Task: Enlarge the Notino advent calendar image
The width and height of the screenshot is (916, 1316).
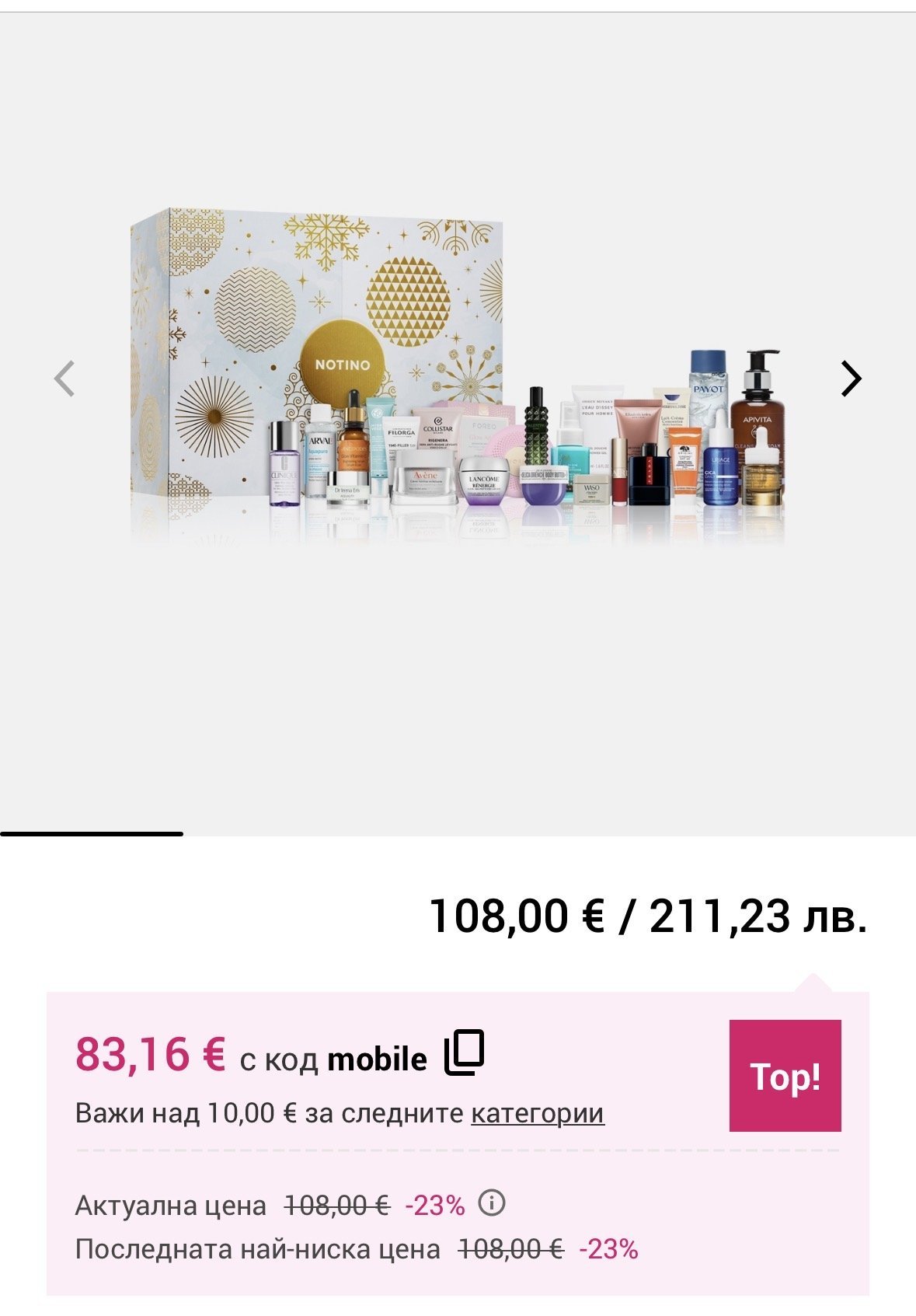Action: coord(458,377)
